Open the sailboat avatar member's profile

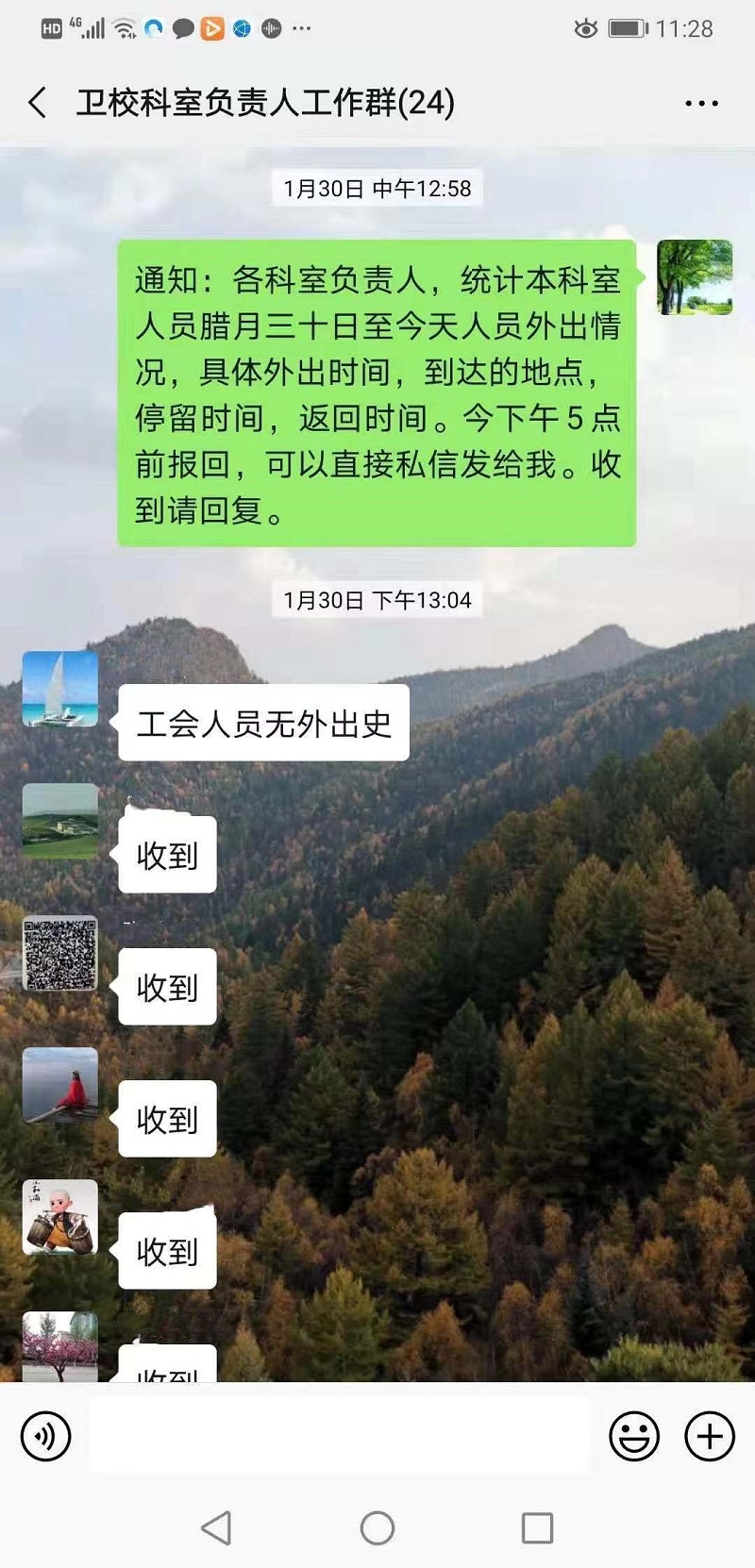coord(60,689)
